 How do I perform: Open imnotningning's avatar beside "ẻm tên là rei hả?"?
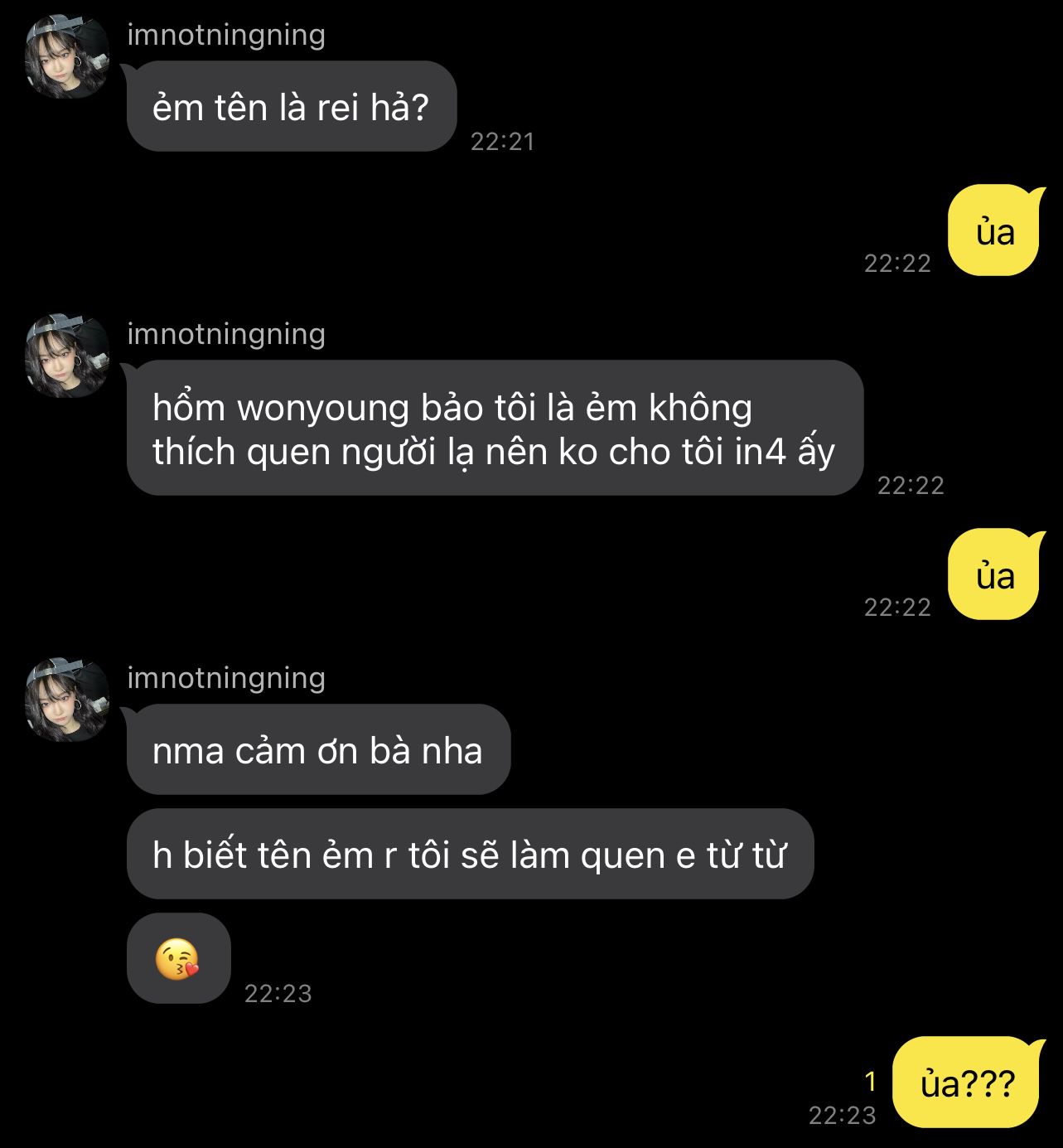click(68, 57)
